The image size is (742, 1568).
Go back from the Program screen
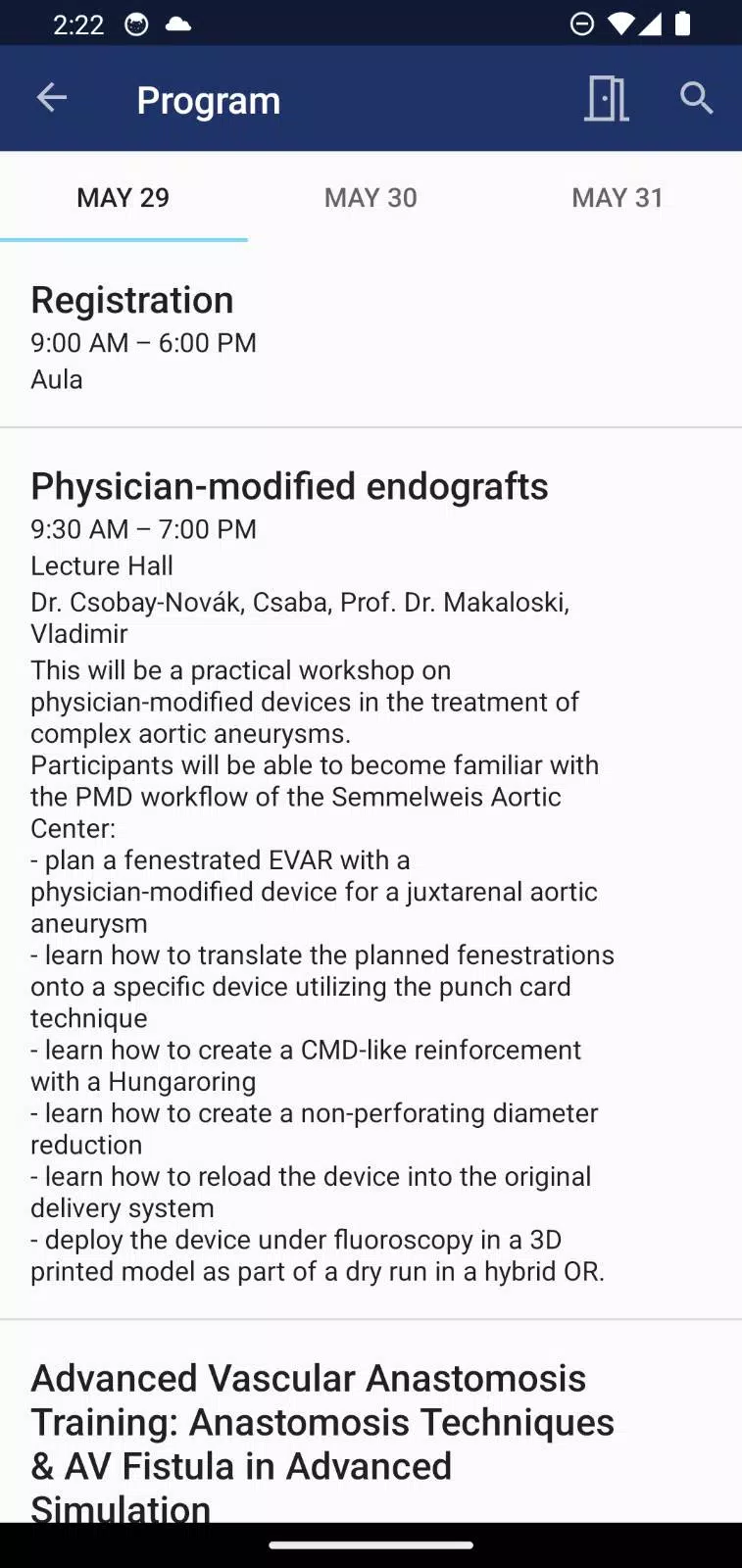pyautogui.click(x=51, y=98)
